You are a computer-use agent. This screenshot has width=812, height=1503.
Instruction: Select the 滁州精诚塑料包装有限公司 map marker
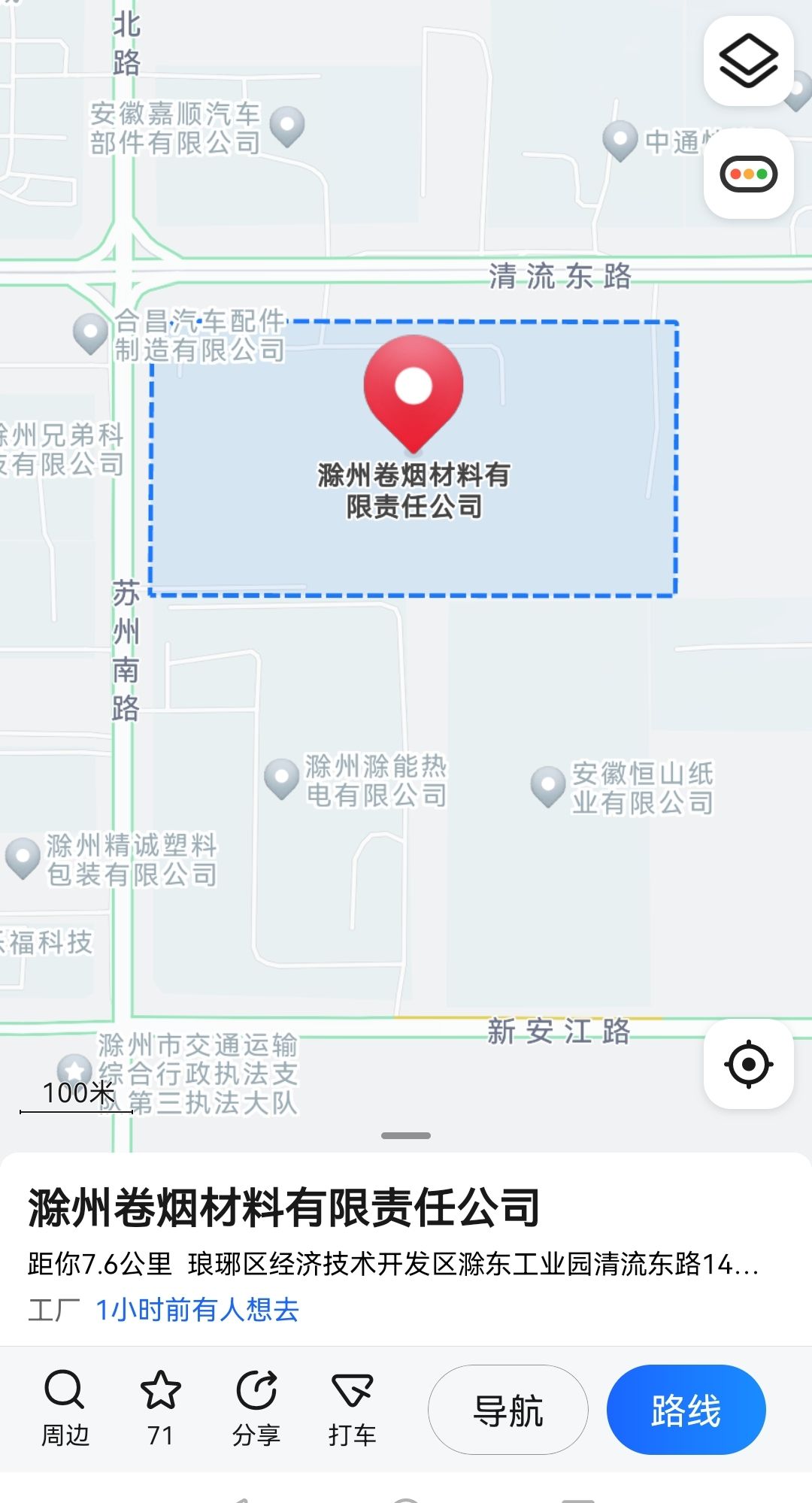point(23,857)
